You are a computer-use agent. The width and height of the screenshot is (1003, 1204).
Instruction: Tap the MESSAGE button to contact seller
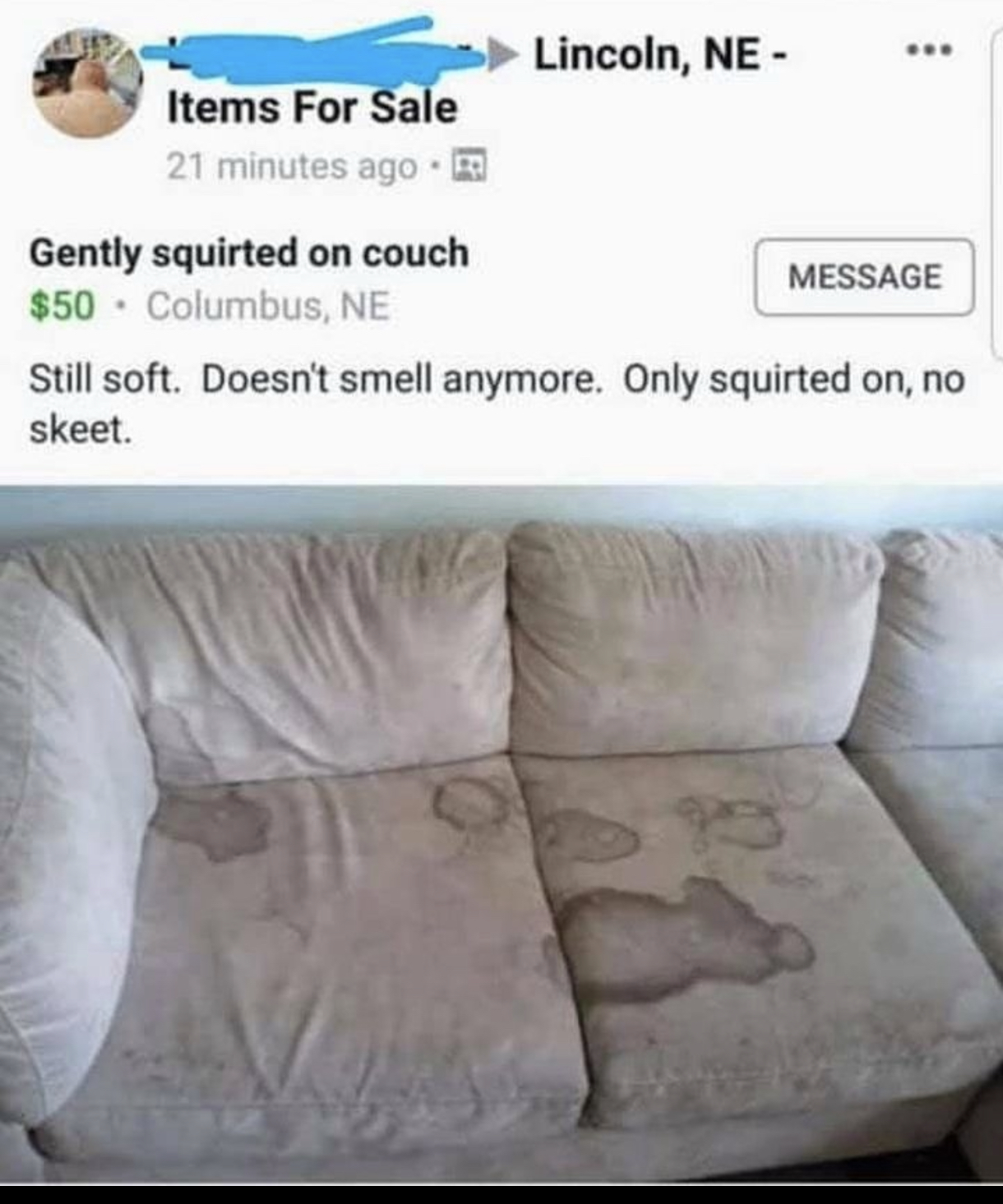[x=864, y=277]
